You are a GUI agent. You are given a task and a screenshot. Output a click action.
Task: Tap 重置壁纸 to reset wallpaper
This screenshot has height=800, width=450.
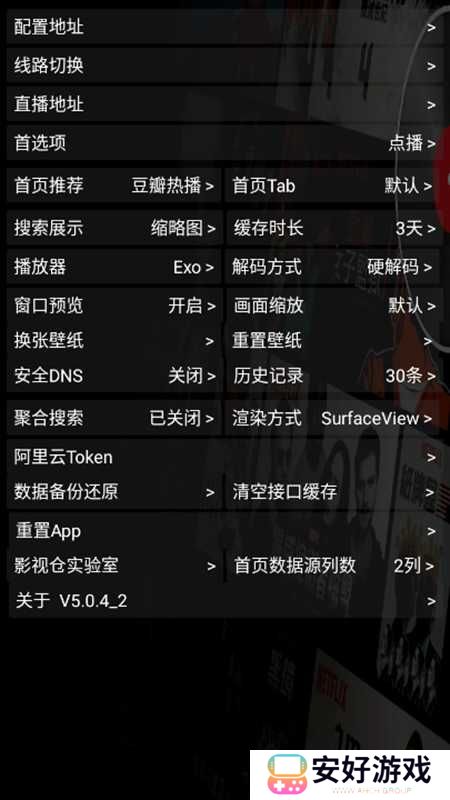click(x=334, y=340)
